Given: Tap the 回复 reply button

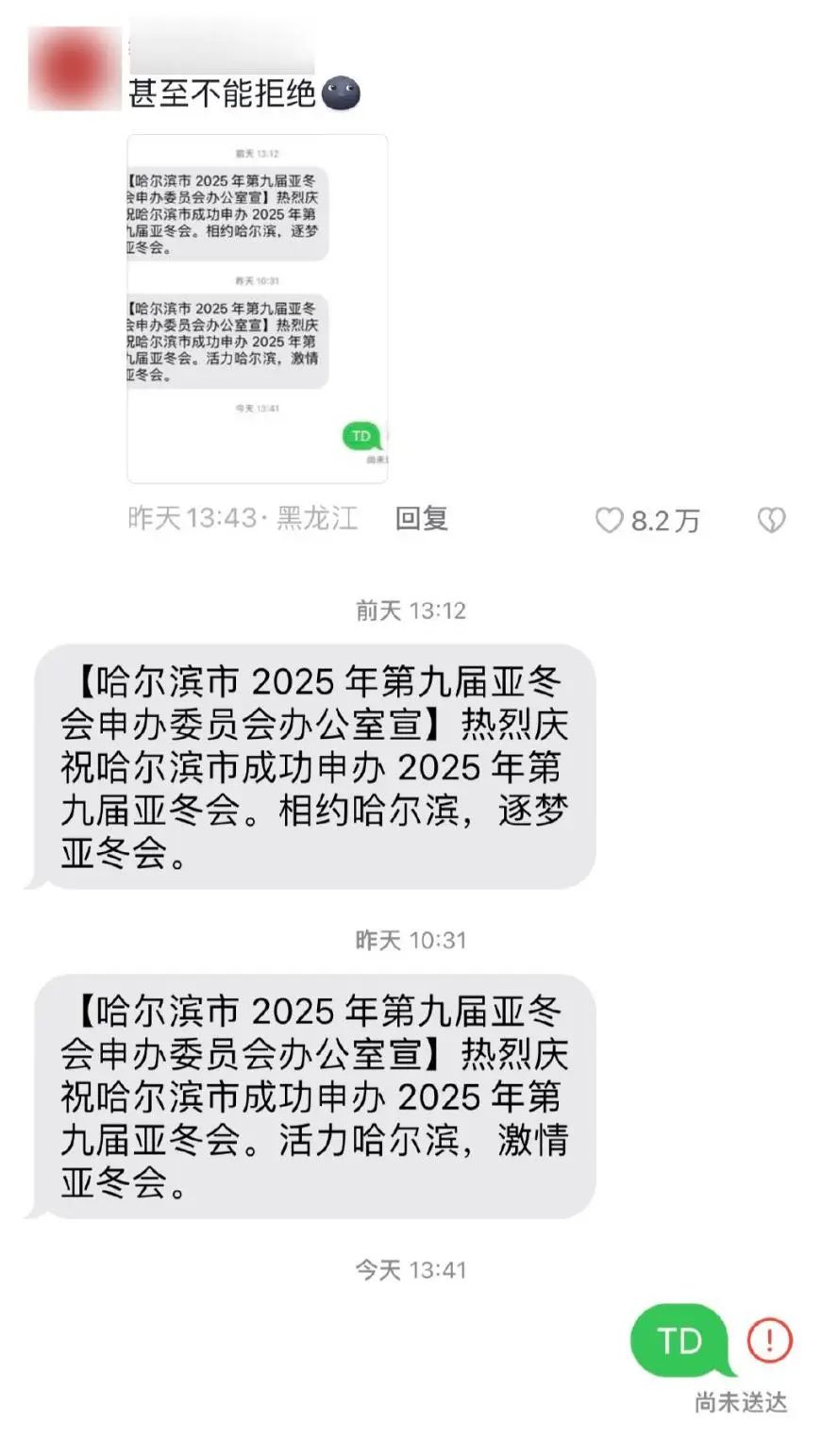Looking at the screenshot, I should click(420, 518).
